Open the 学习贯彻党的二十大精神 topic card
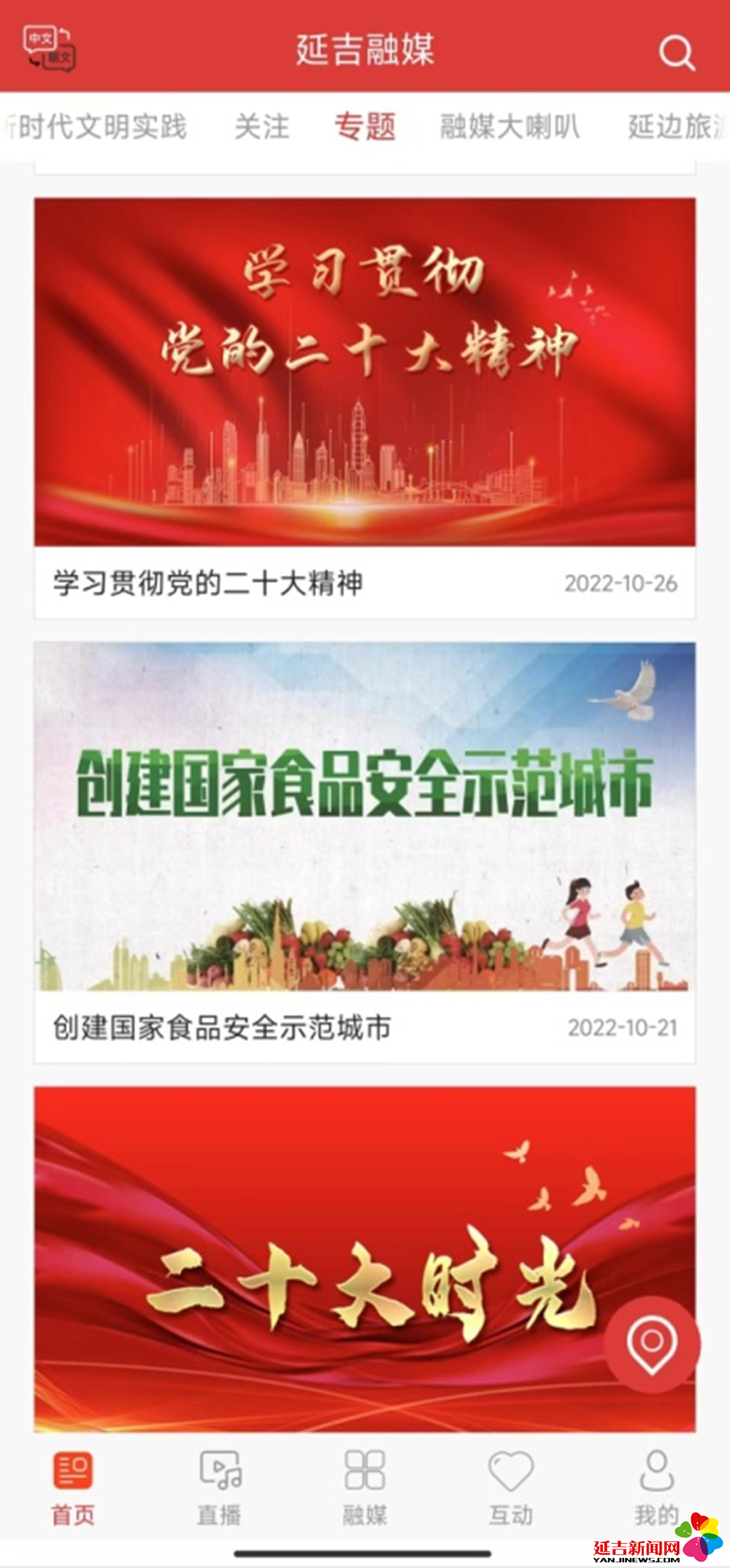The width and height of the screenshot is (730, 1568). [365, 408]
